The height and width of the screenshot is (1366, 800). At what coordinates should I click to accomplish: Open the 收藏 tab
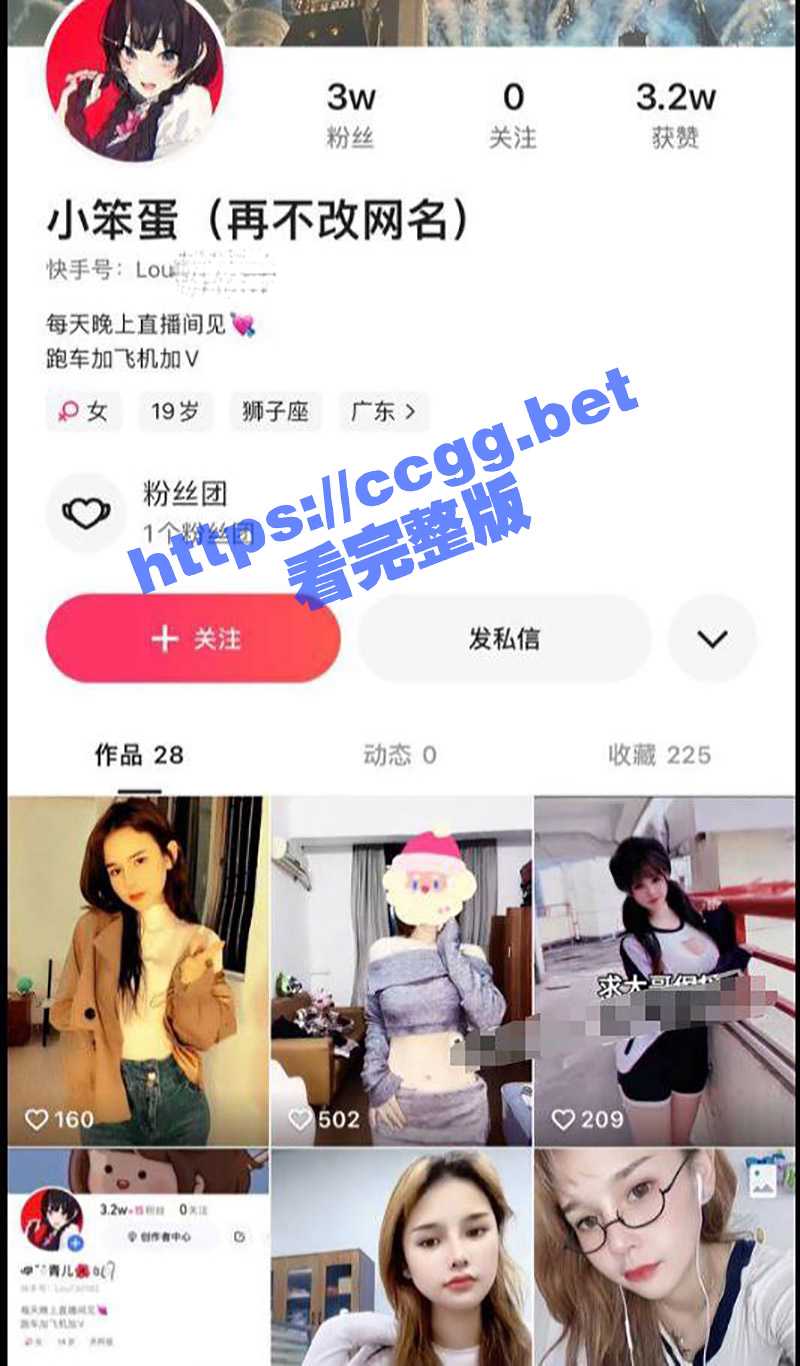(x=659, y=755)
